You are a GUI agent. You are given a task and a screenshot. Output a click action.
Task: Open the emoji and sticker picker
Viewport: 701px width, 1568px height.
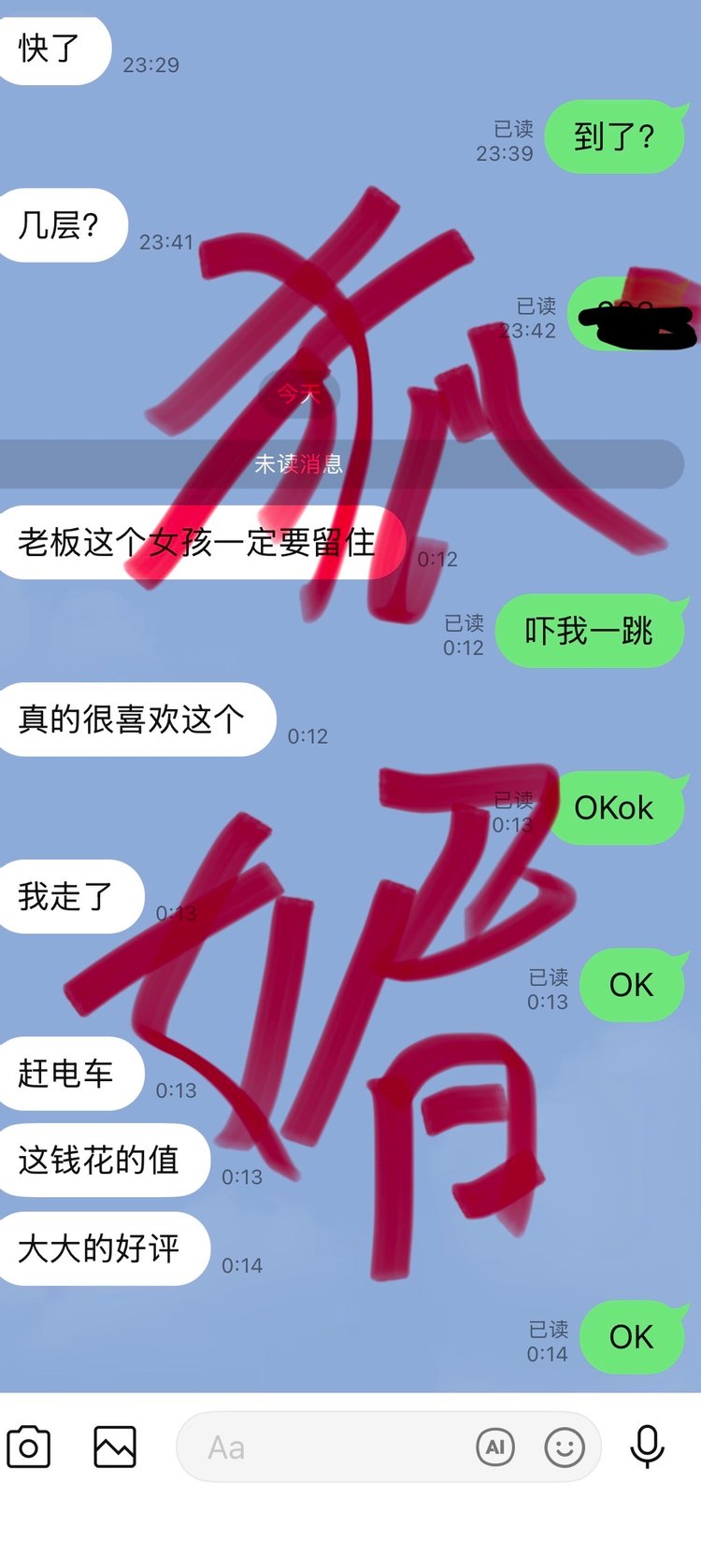click(565, 1447)
